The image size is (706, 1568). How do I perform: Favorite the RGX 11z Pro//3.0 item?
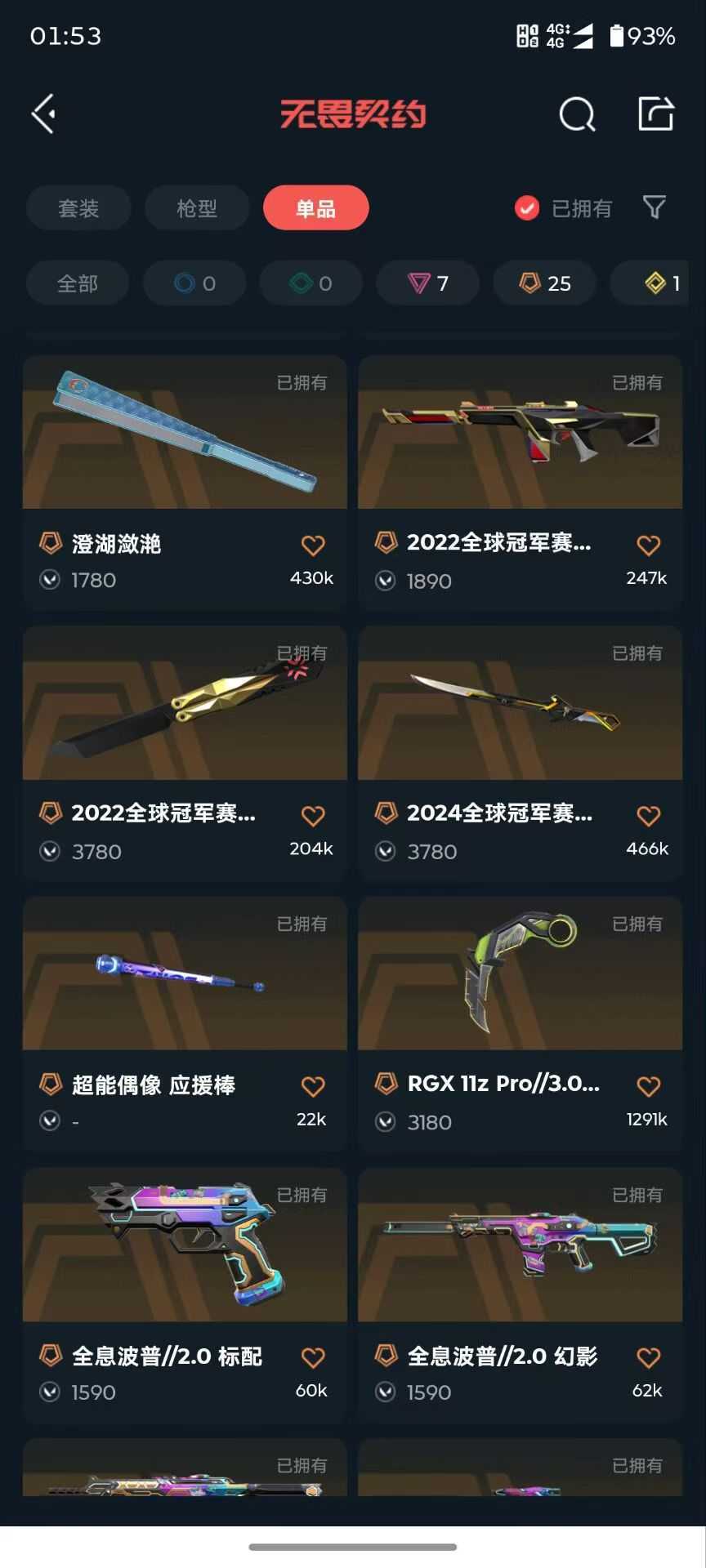coord(648,1086)
